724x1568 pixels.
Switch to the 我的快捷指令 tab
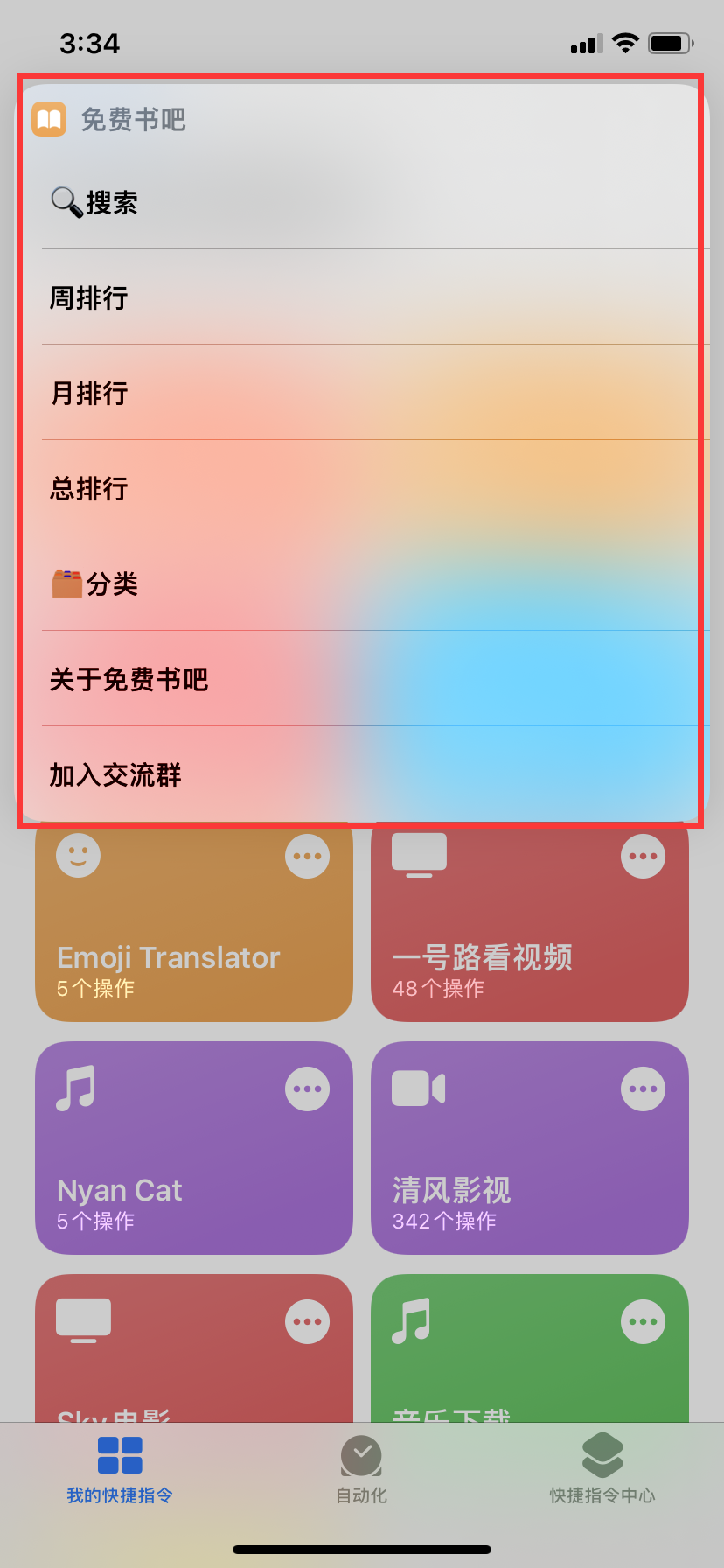point(120,1470)
